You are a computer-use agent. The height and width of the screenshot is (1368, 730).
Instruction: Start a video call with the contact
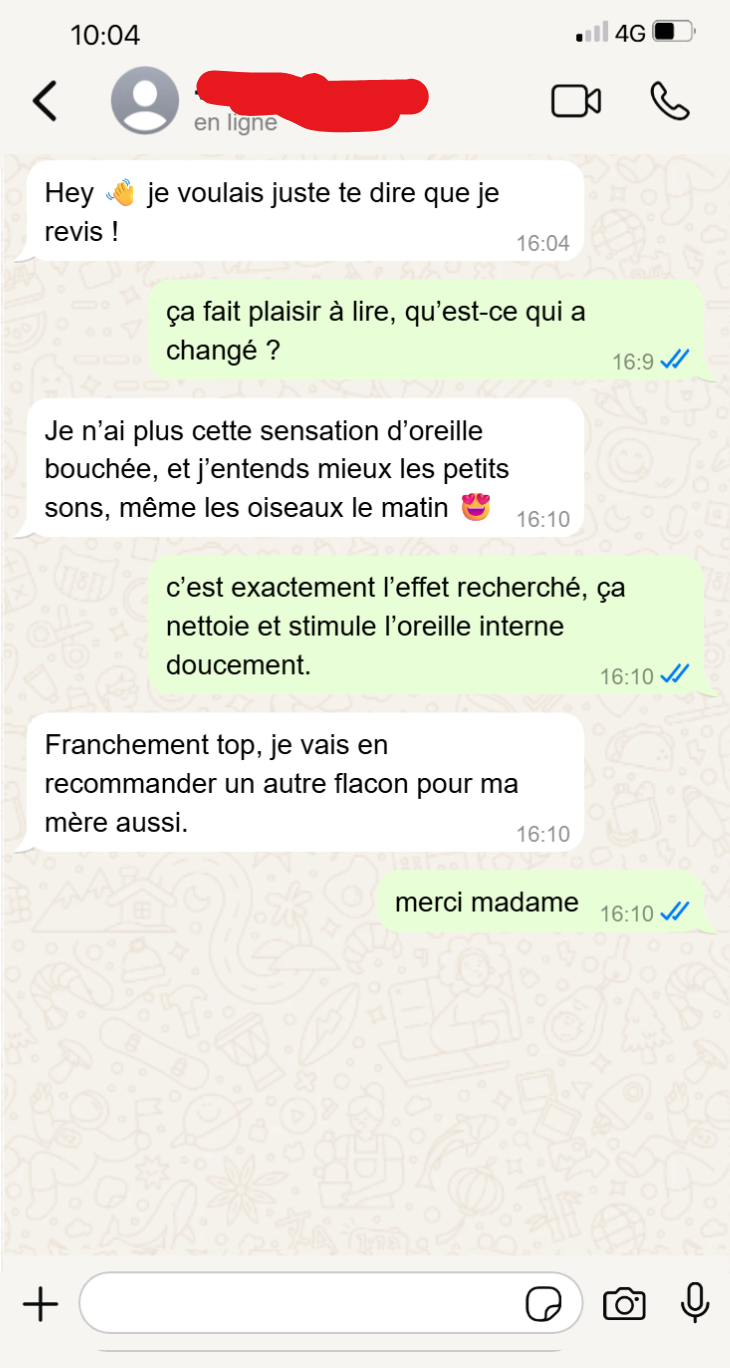[575, 101]
